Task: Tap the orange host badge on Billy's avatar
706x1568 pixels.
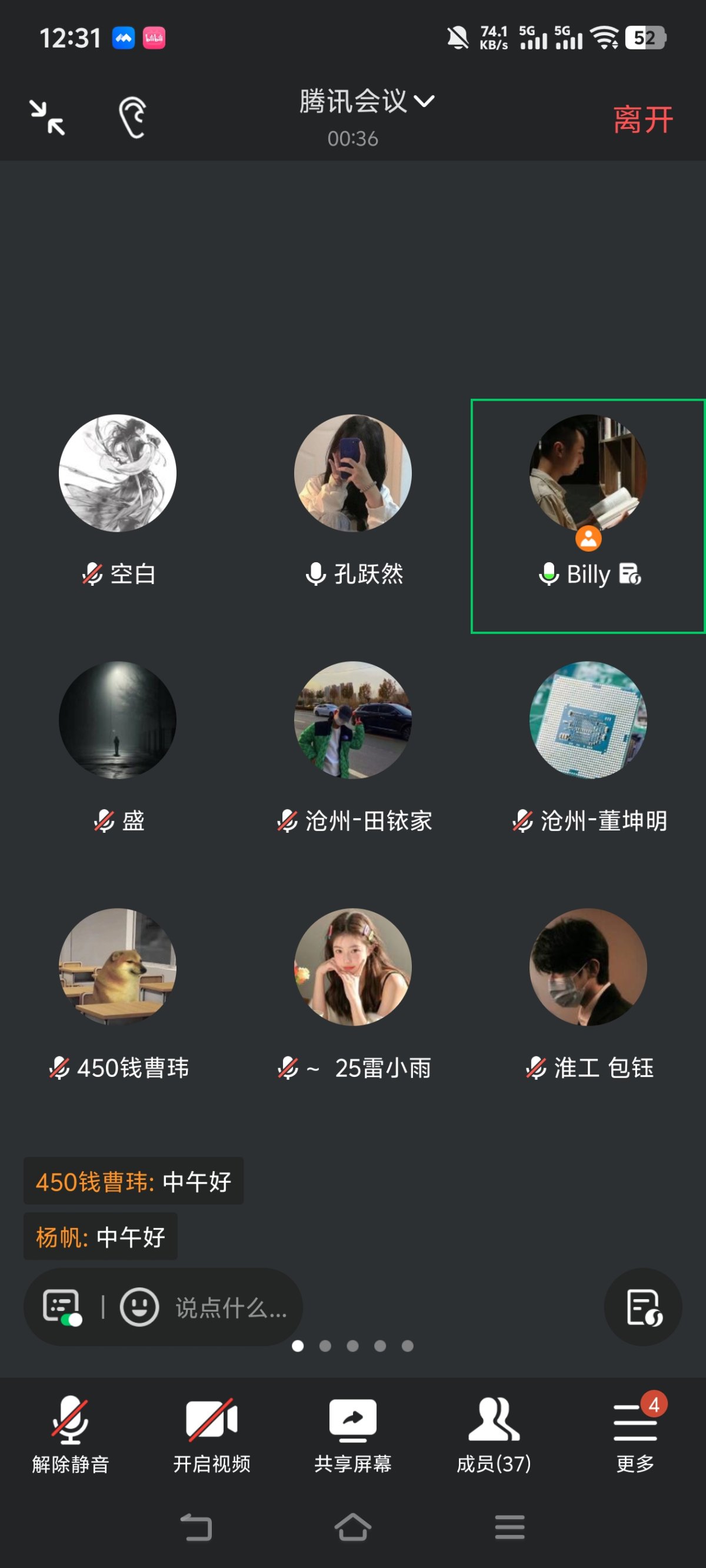Action: (588, 538)
